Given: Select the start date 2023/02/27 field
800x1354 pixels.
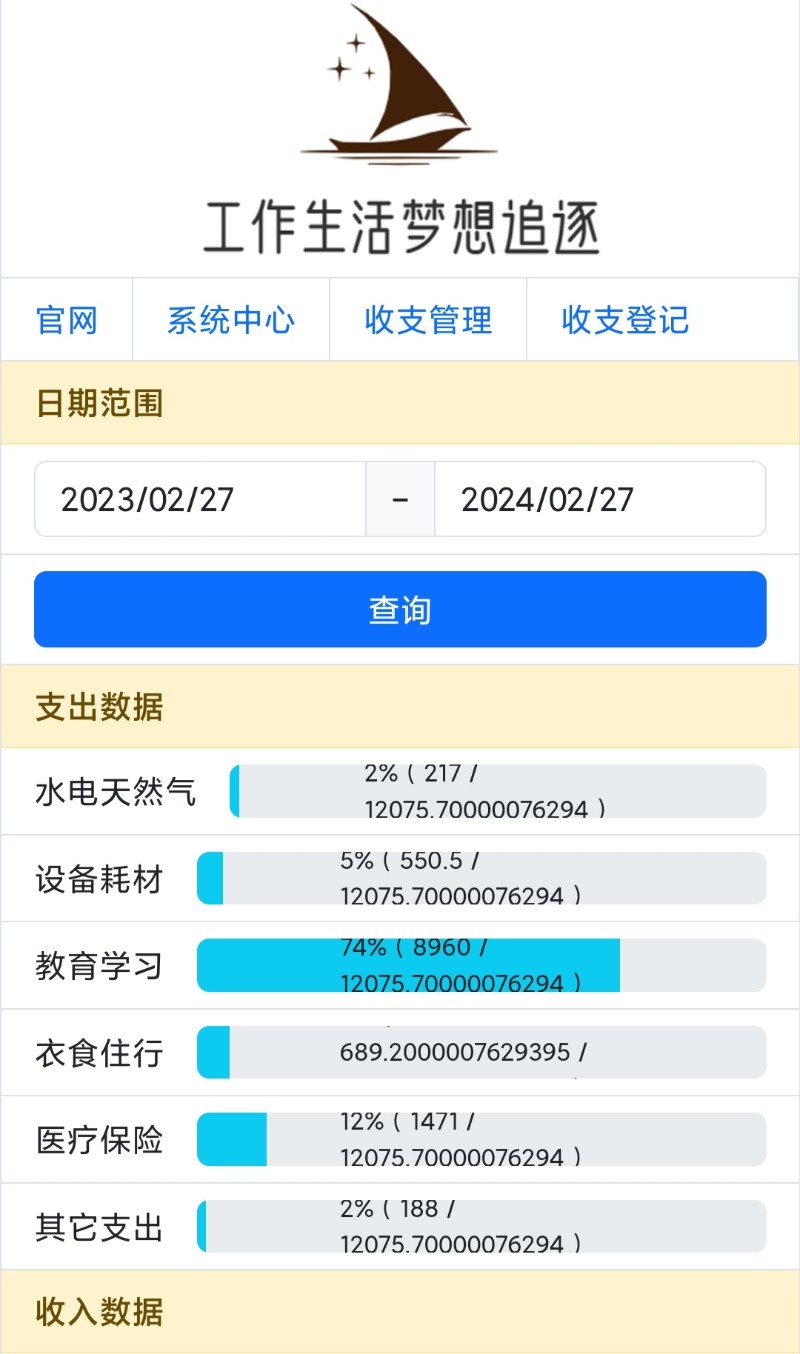Looking at the screenshot, I should (x=200, y=499).
